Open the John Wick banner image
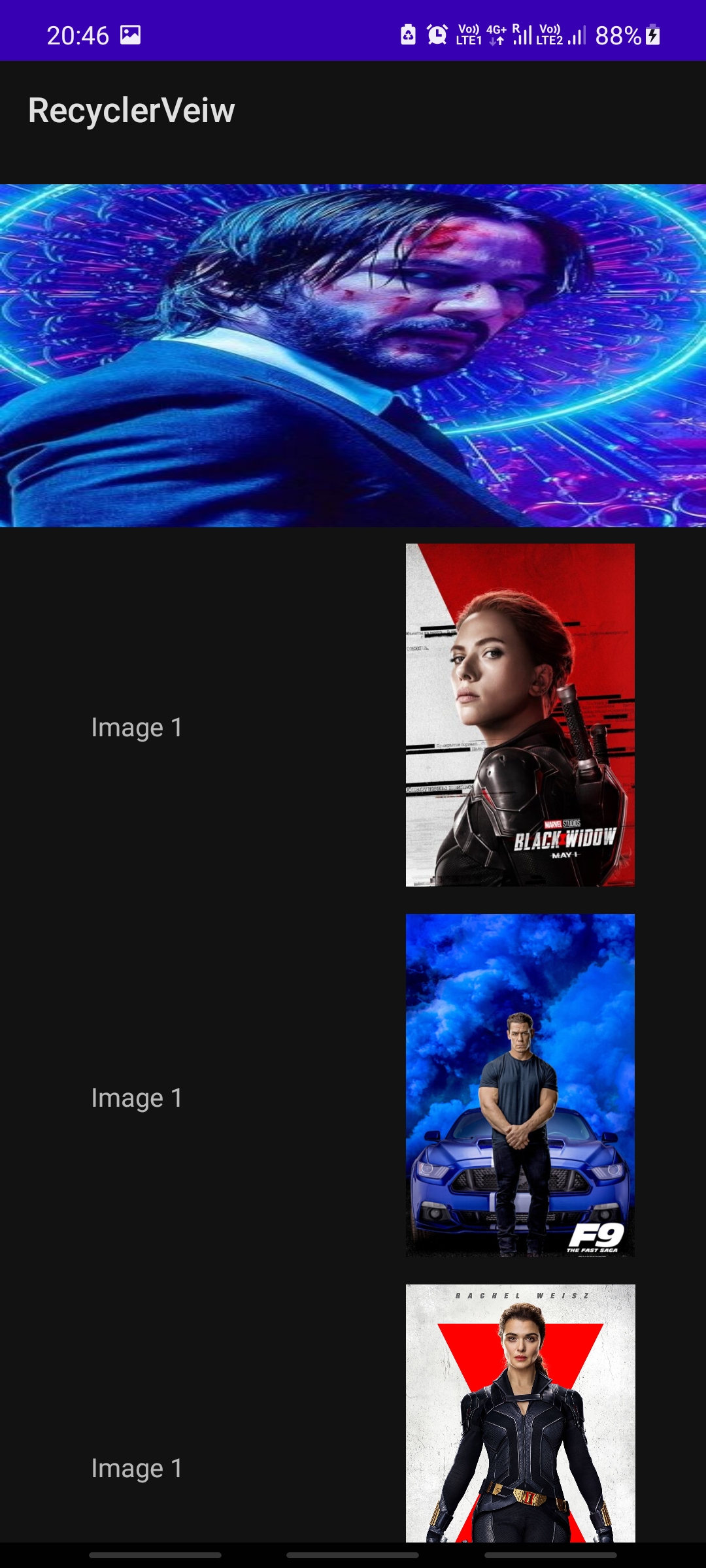706x1568 pixels. pos(353,355)
